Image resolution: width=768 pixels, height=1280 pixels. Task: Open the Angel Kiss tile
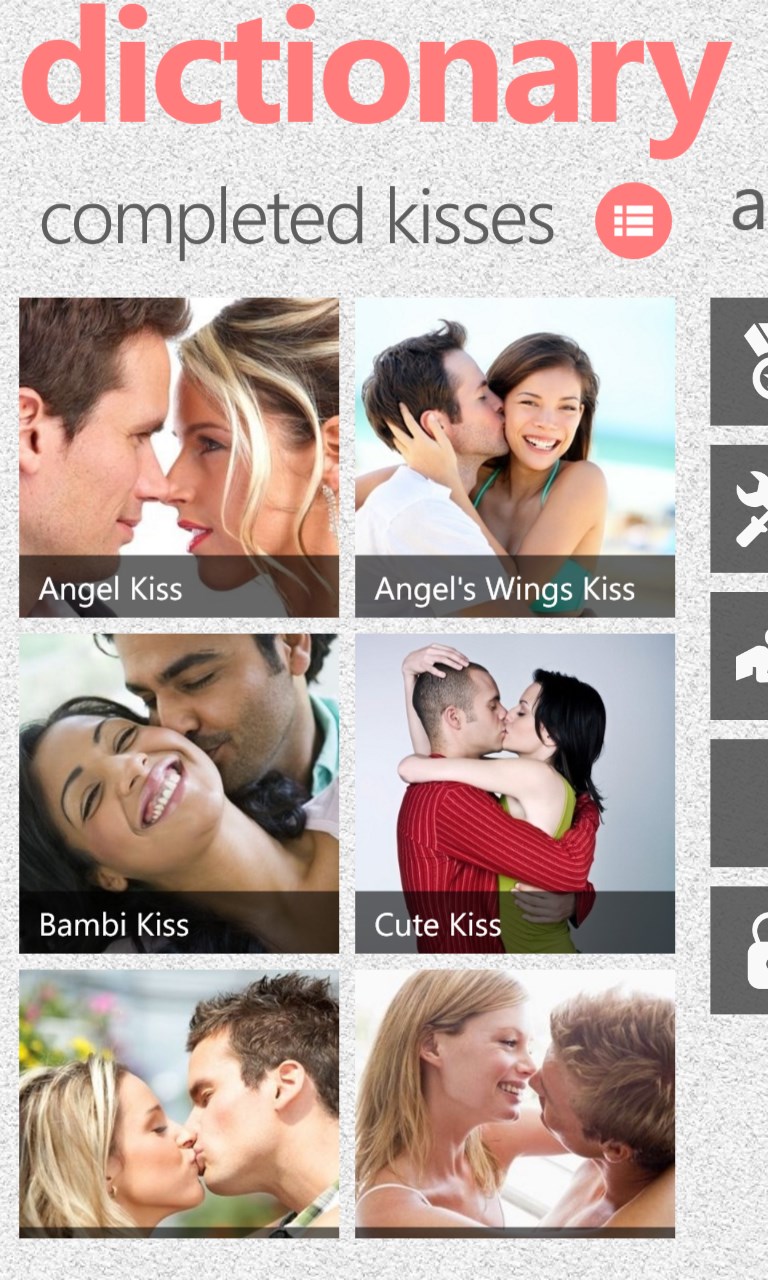pos(179,457)
